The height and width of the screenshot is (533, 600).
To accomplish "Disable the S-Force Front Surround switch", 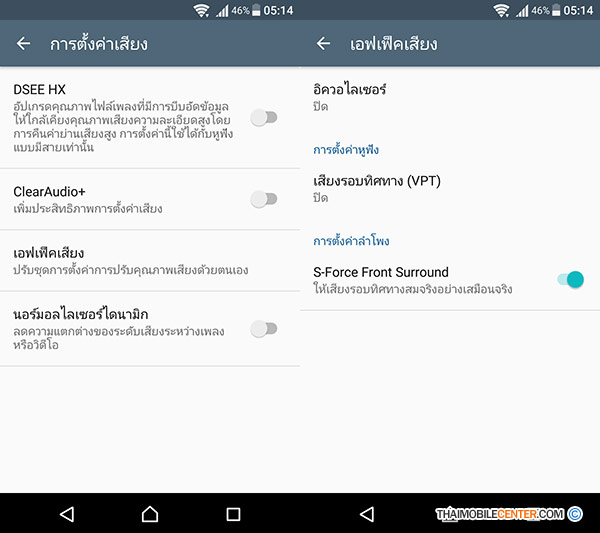I will click(x=570, y=279).
